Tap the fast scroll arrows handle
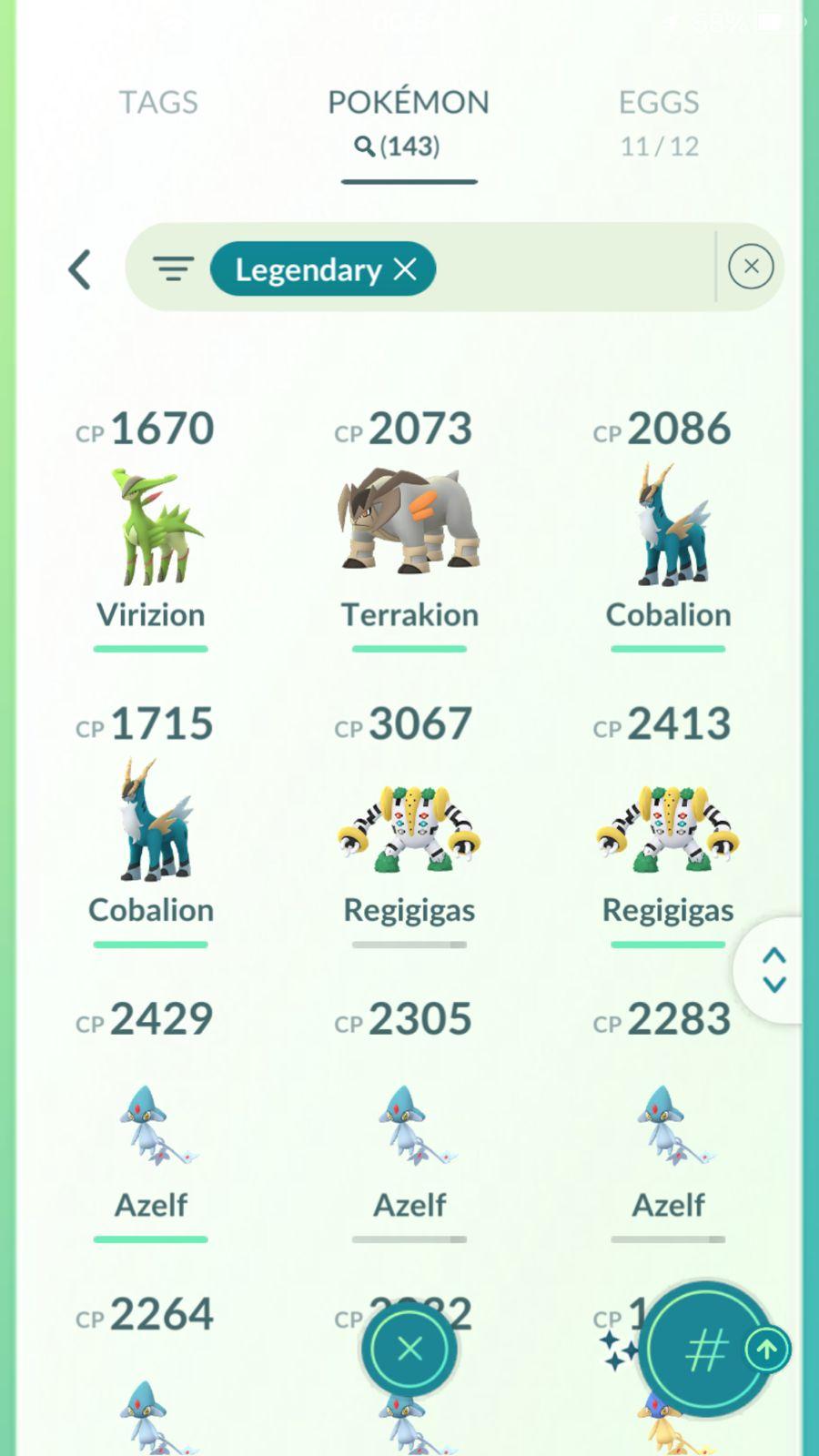 point(773,970)
